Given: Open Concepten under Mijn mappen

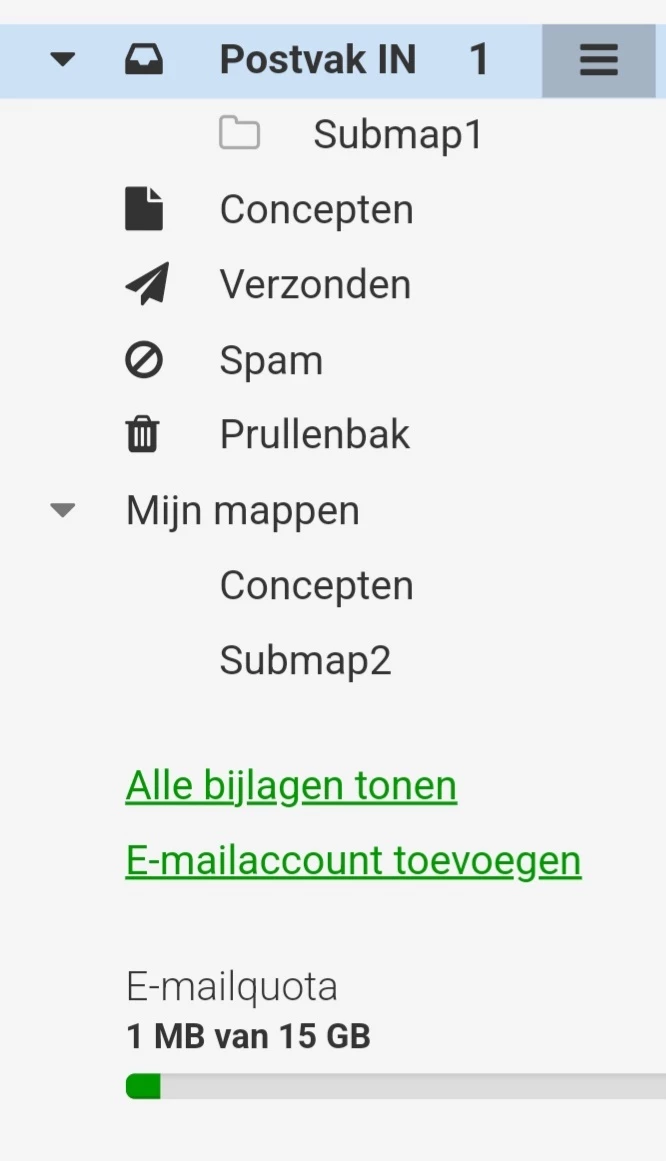Looking at the screenshot, I should (316, 586).
